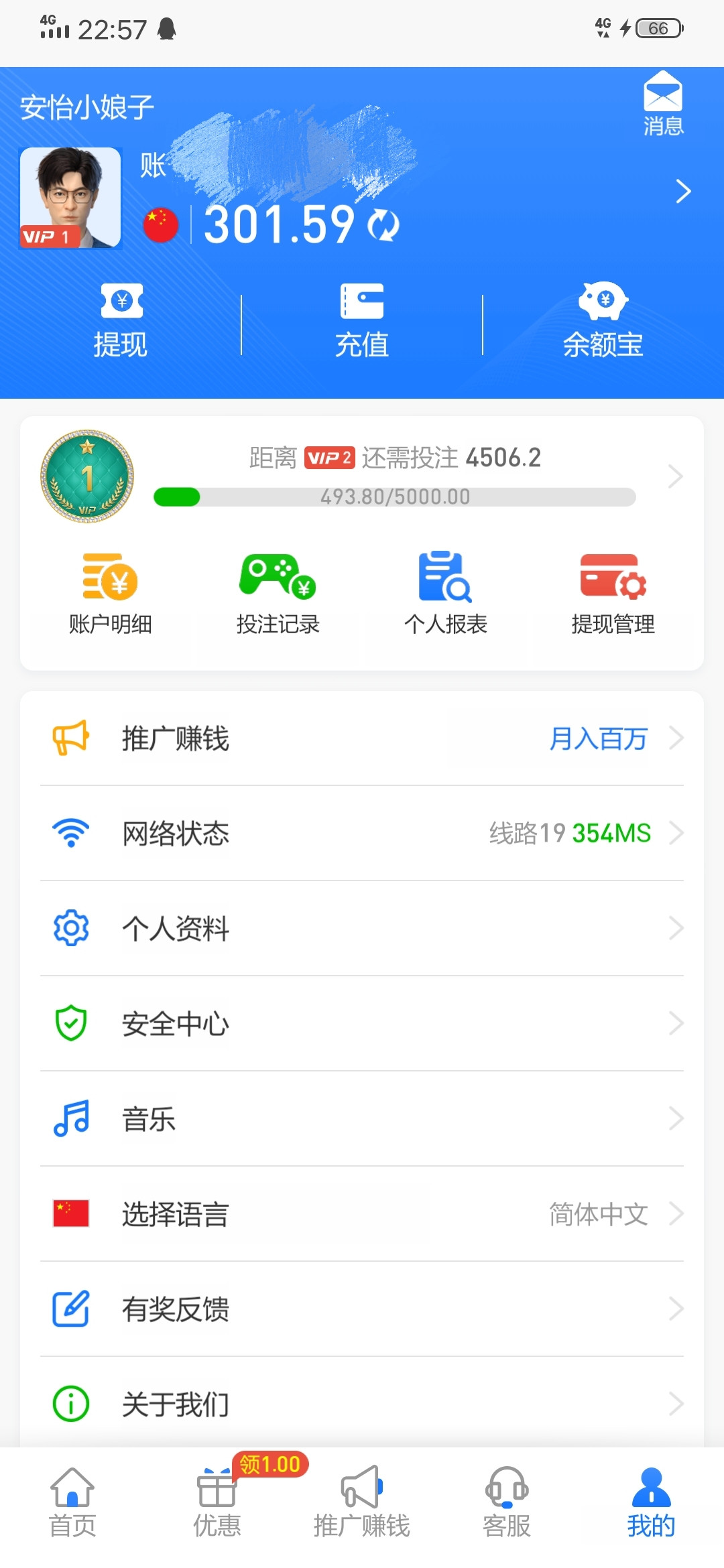Refresh the account balance
The height and width of the screenshot is (1568, 724).
[383, 225]
